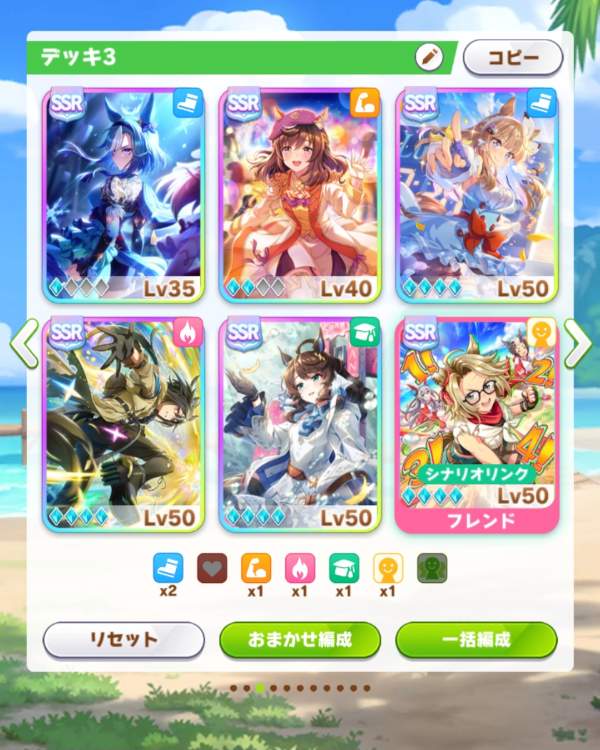Open the Lv40 SSR support card
Screen dimensions: 600x750
point(299,194)
